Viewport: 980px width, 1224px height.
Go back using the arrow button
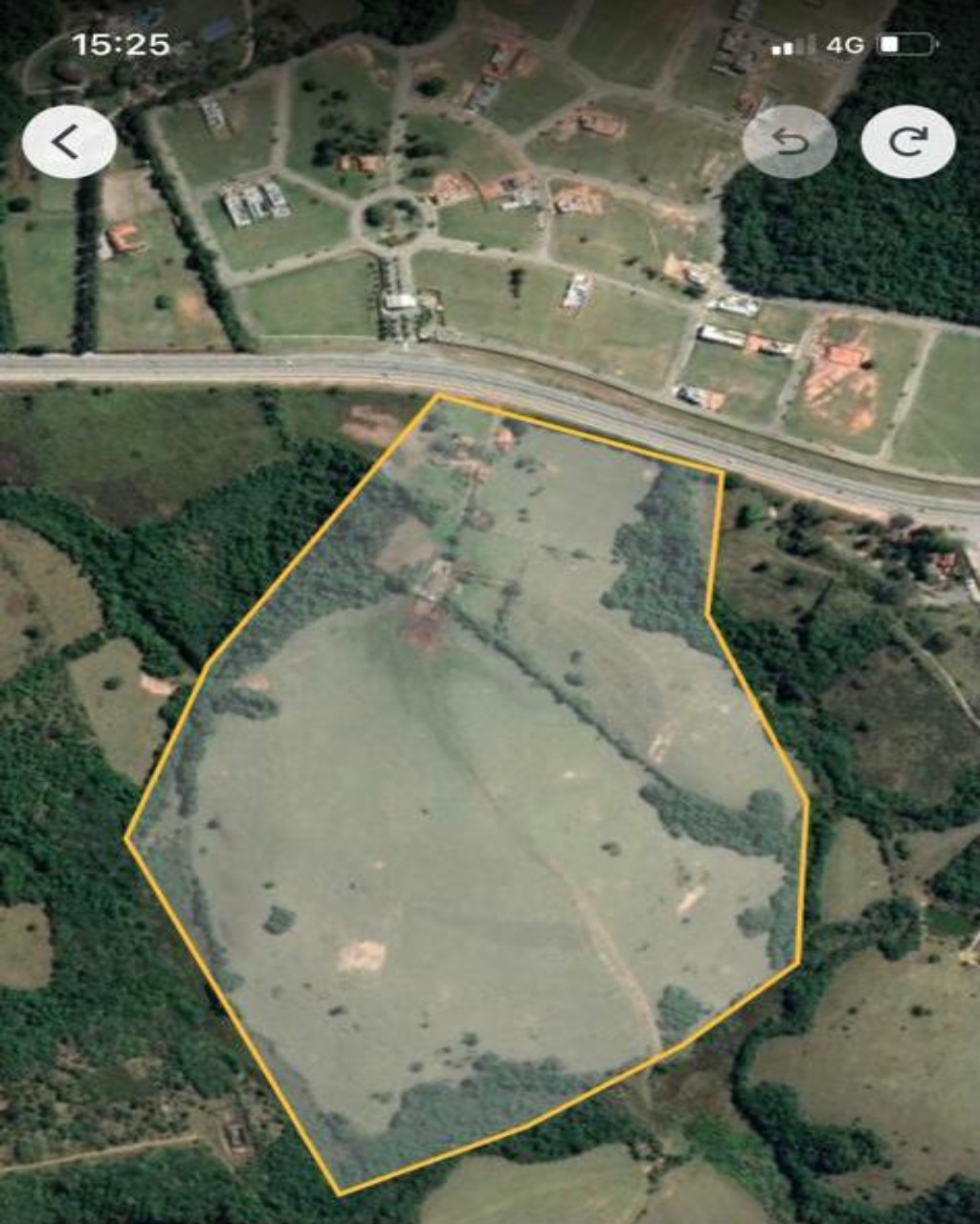[x=68, y=143]
